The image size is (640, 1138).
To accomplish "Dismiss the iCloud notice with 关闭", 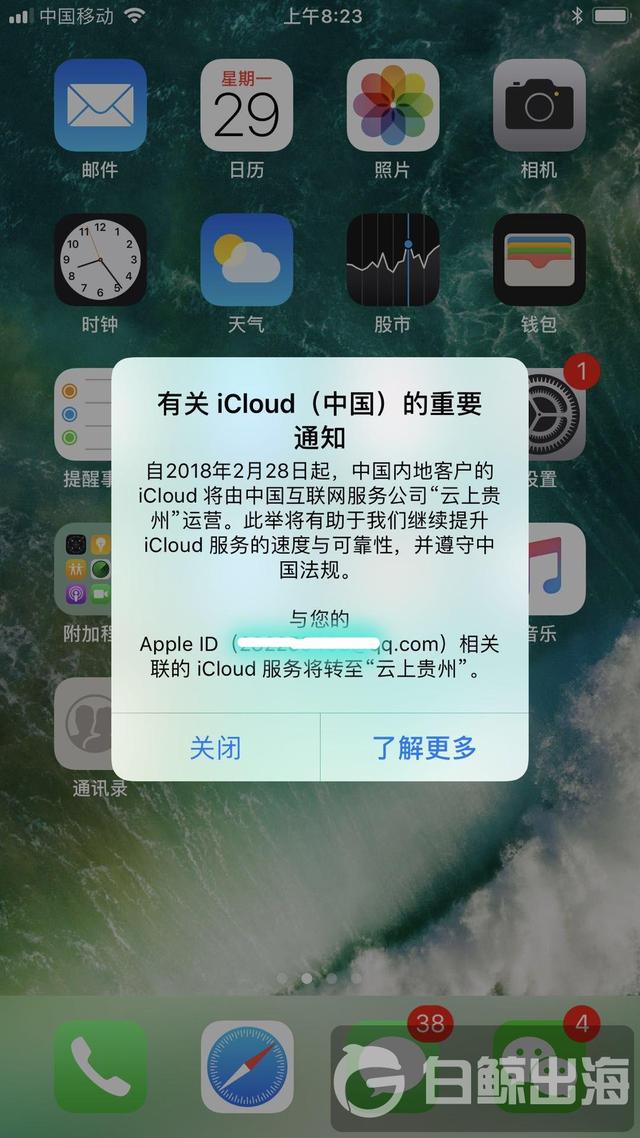I will [x=215, y=747].
